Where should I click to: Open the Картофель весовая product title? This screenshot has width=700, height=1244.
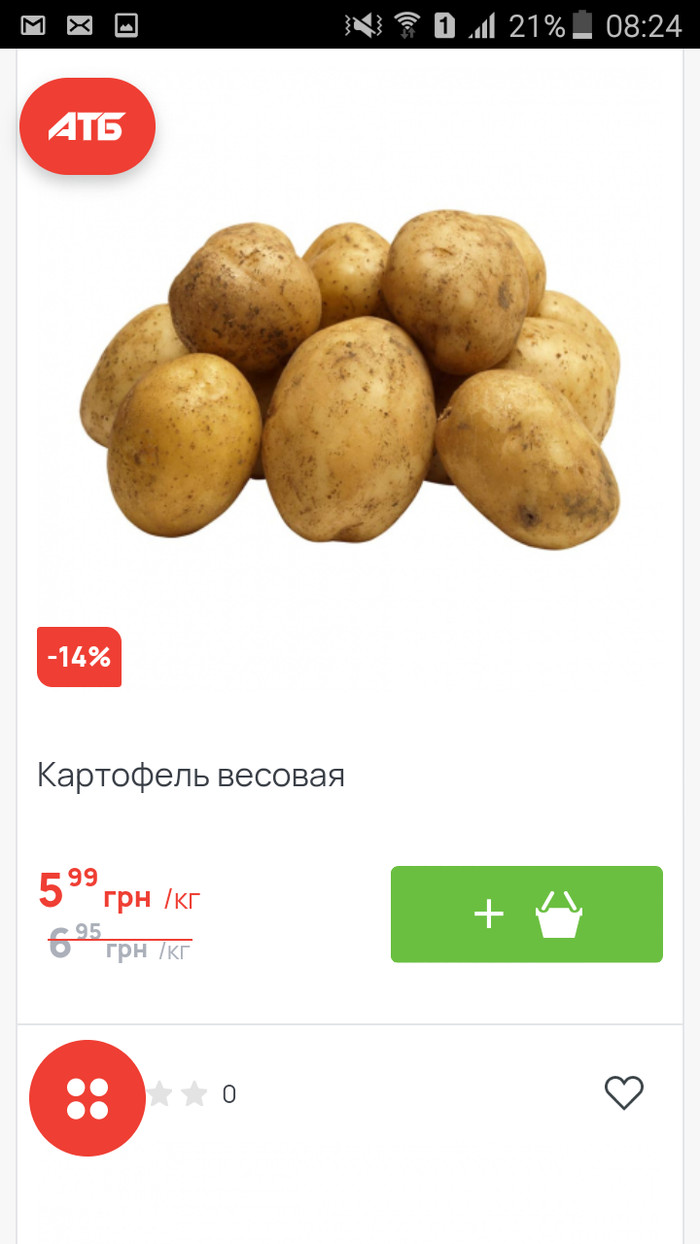click(191, 775)
